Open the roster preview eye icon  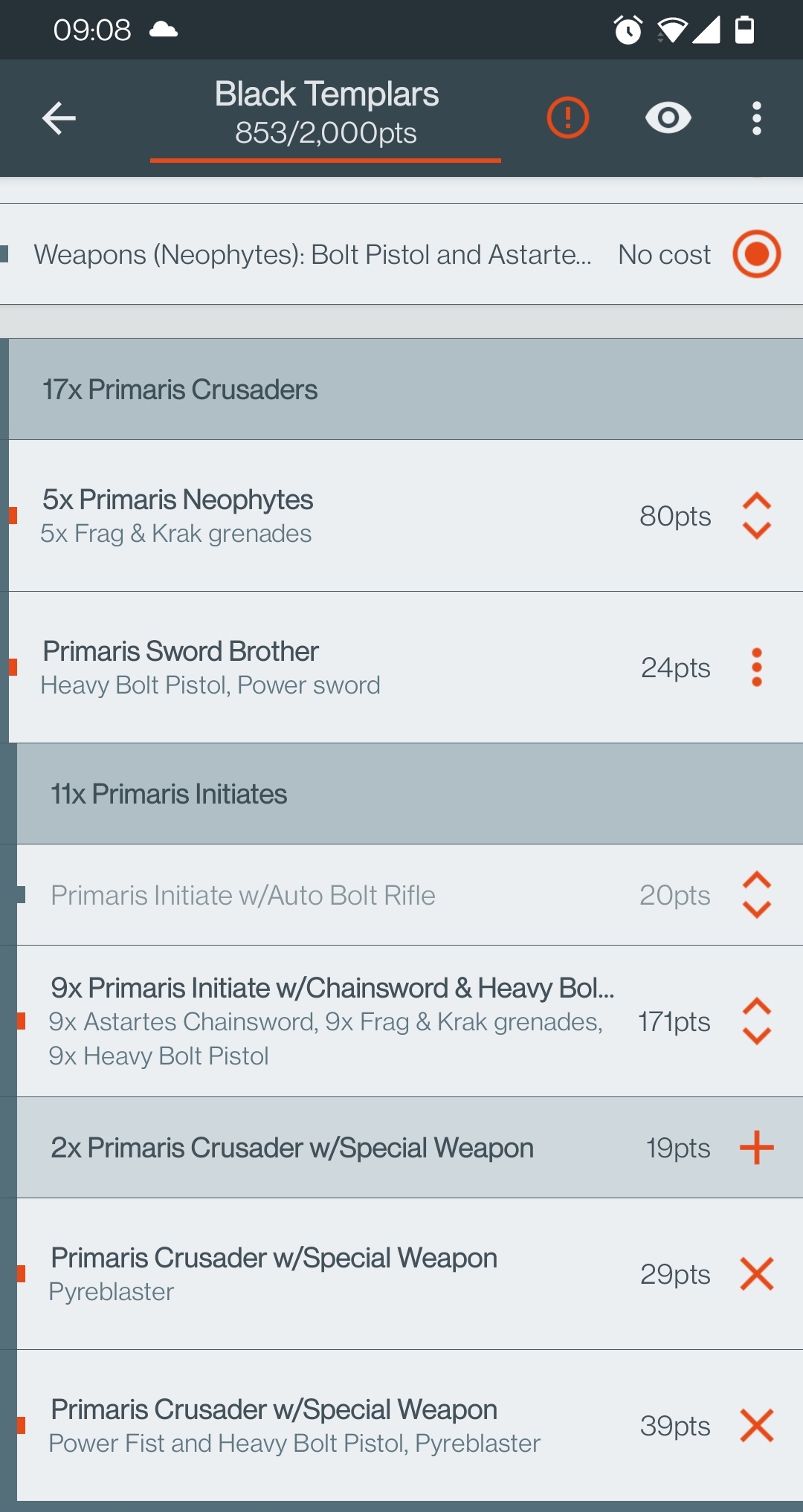pyautogui.click(x=668, y=117)
